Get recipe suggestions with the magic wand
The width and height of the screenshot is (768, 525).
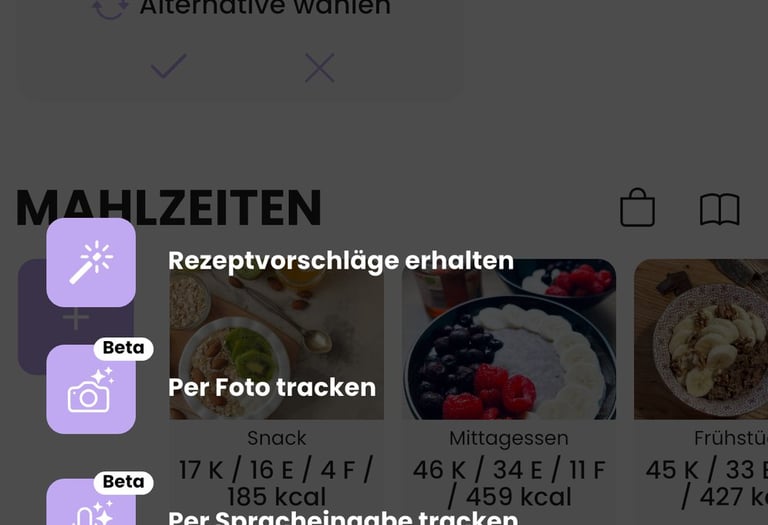point(91,262)
